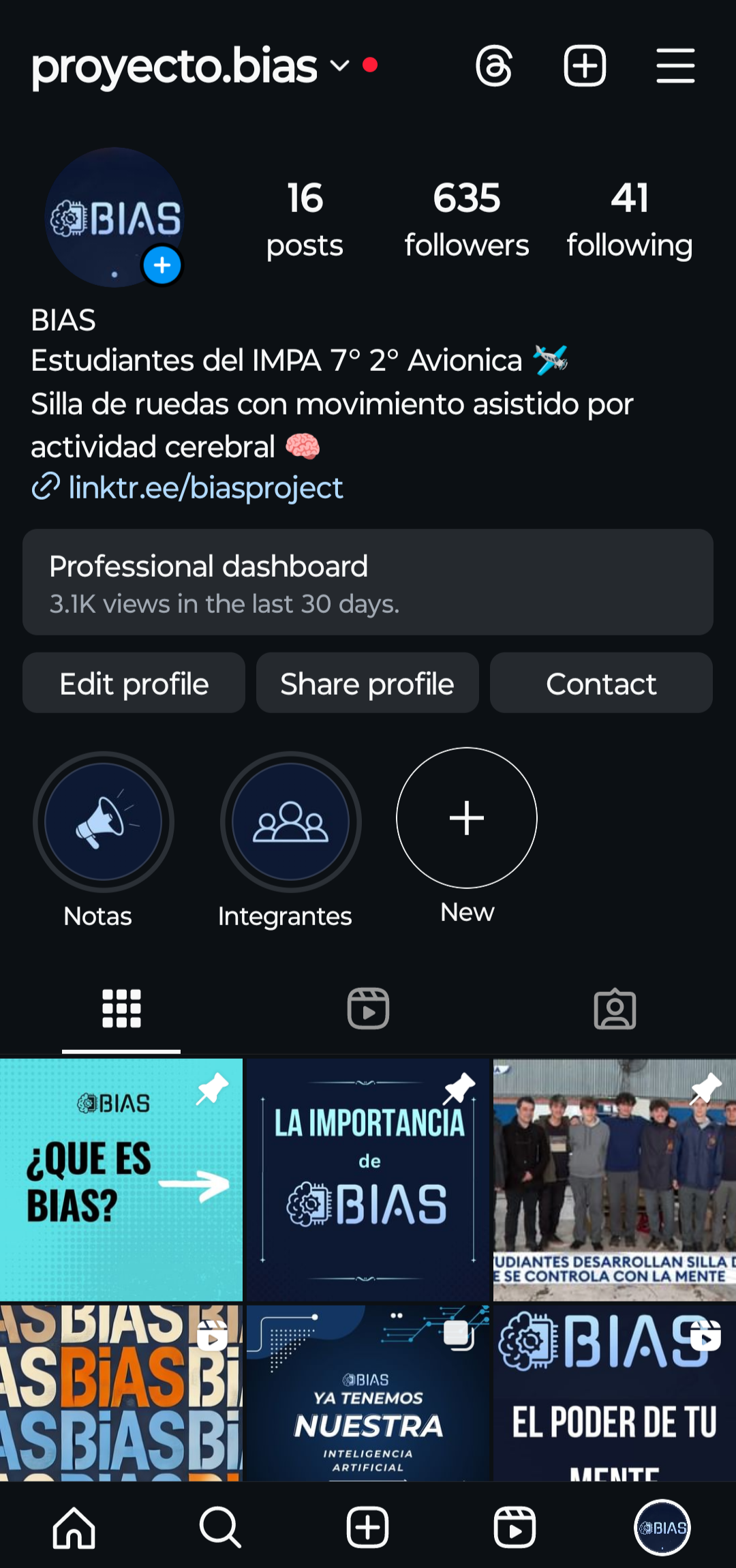Screen dimensions: 736x1568
Task: Go to the Home feed
Action: point(74,1528)
